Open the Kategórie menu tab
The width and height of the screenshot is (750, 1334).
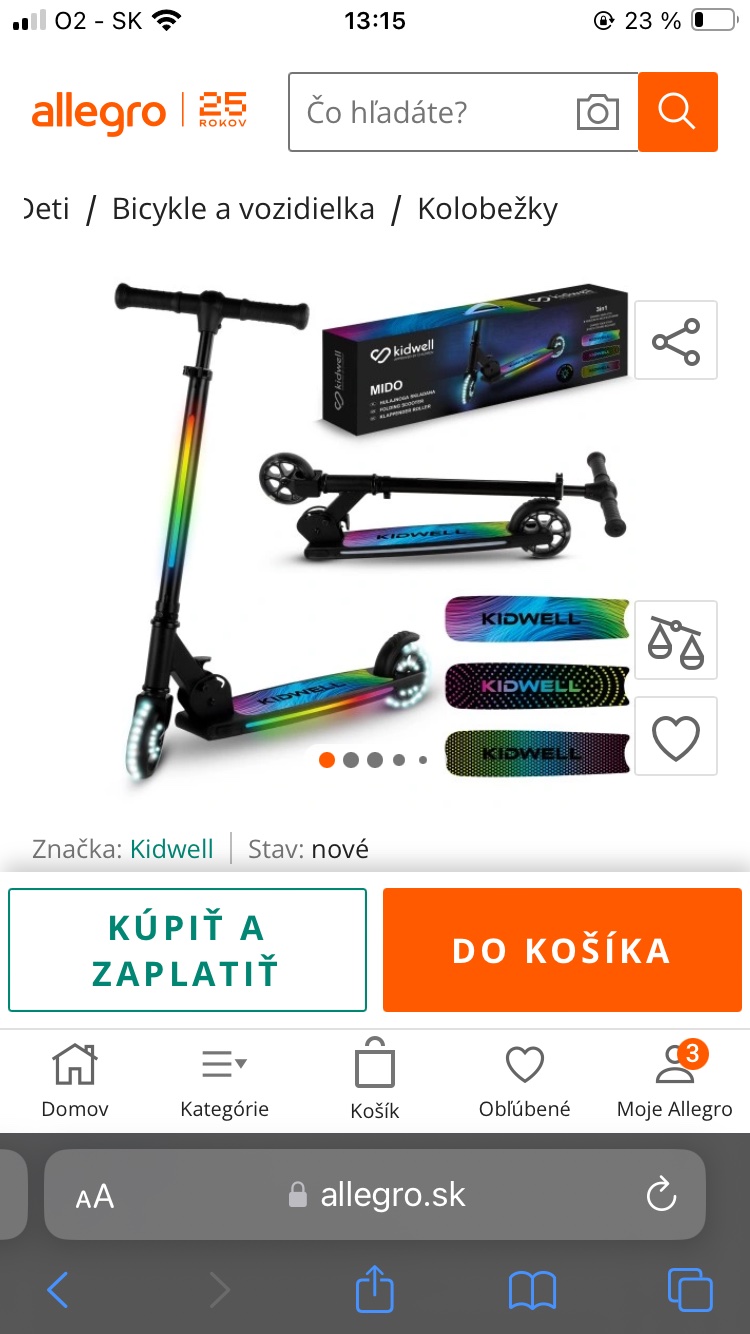coord(225,1080)
